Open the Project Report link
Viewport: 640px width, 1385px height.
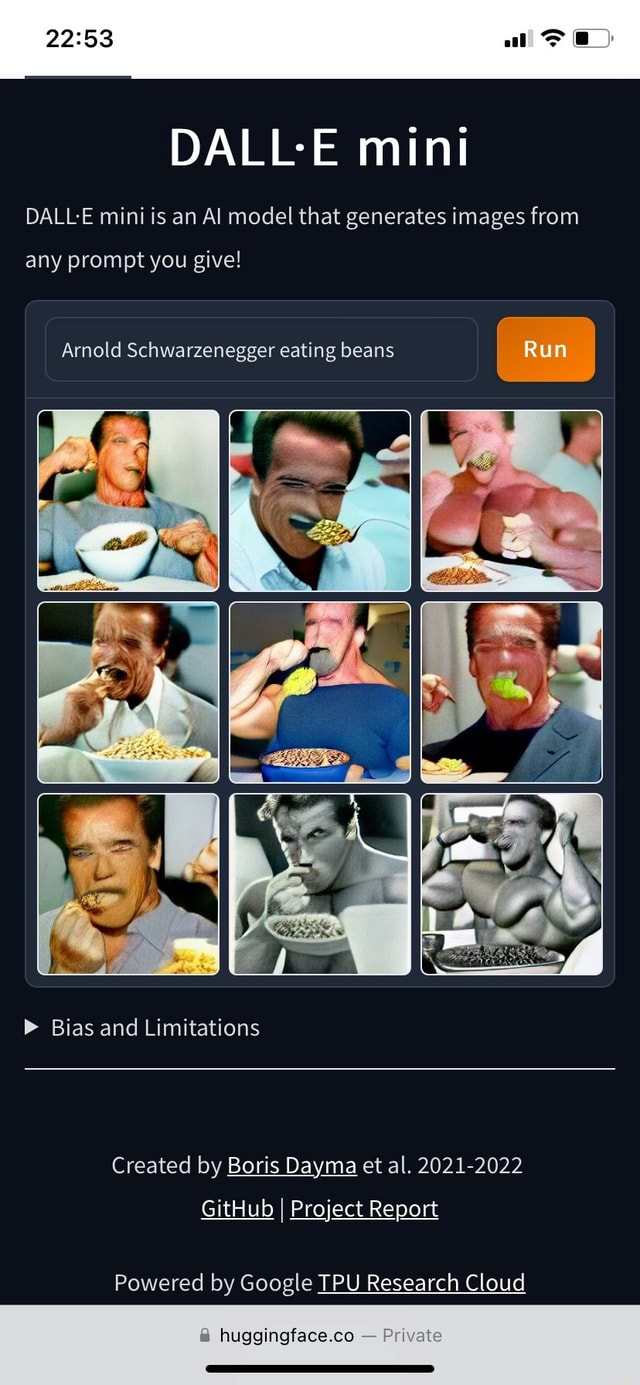click(364, 1208)
